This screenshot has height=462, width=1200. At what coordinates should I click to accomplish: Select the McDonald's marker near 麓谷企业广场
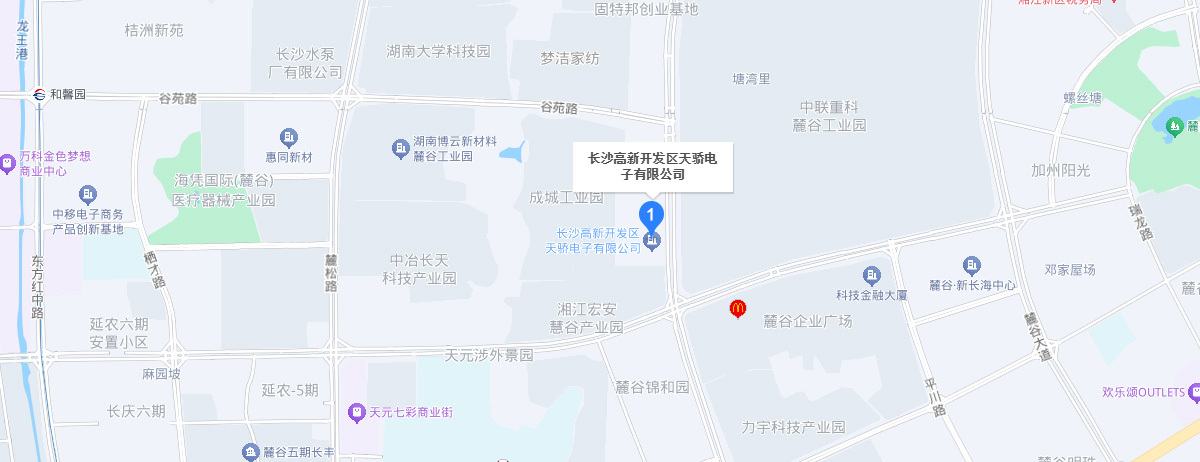pyautogui.click(x=738, y=309)
